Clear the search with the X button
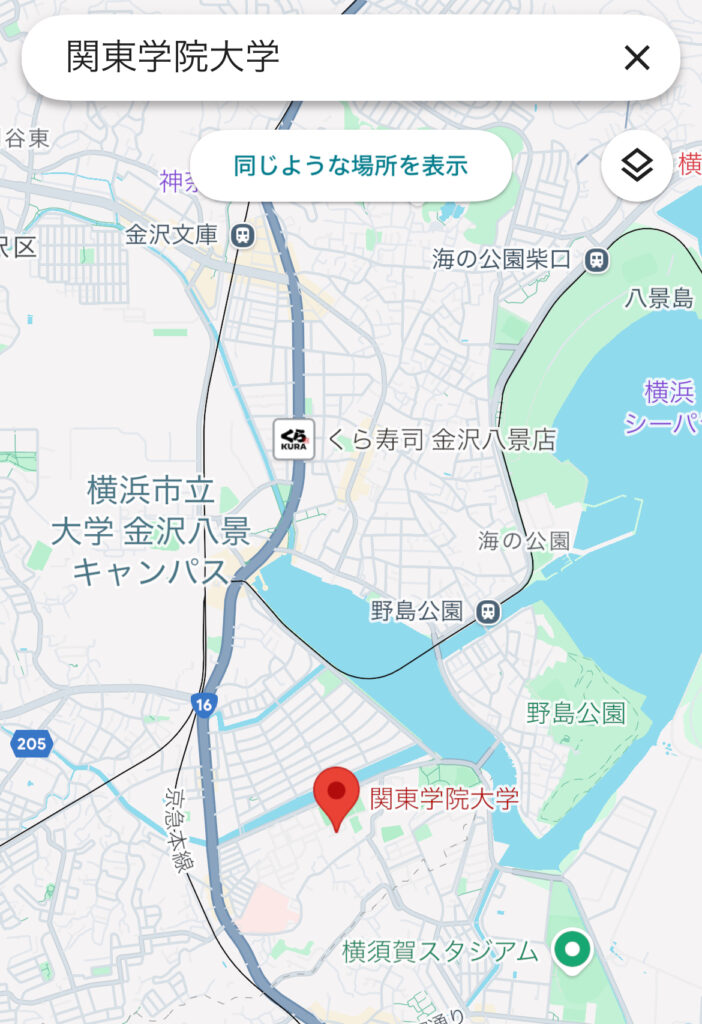 pos(637,58)
